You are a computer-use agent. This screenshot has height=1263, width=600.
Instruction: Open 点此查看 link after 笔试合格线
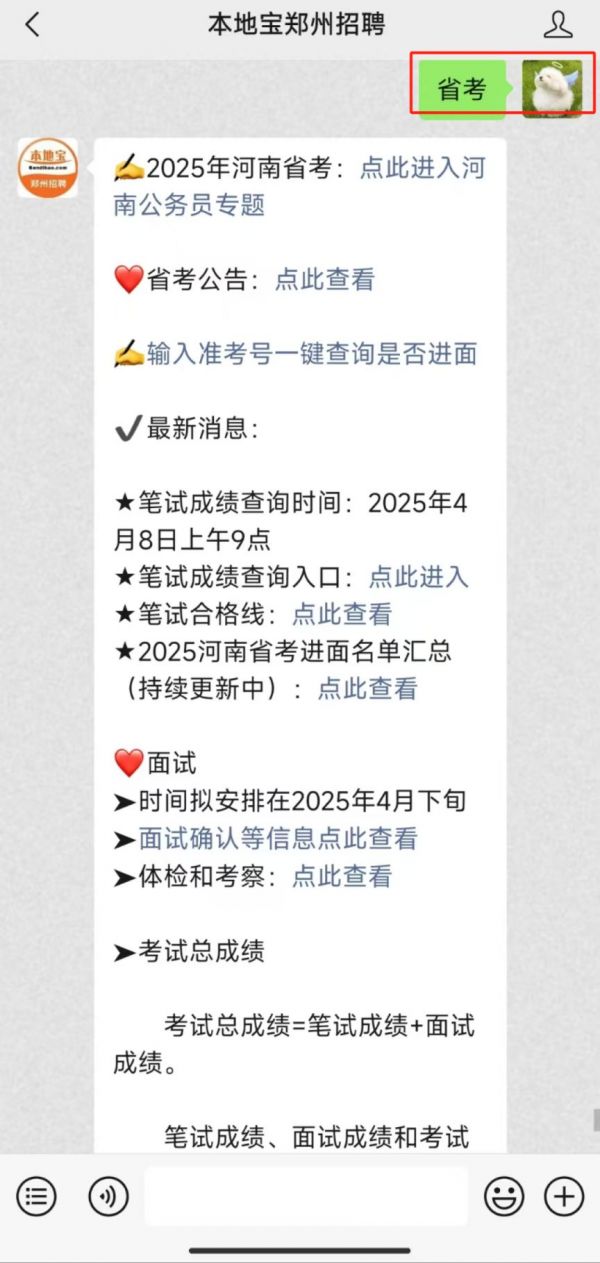[341, 614]
